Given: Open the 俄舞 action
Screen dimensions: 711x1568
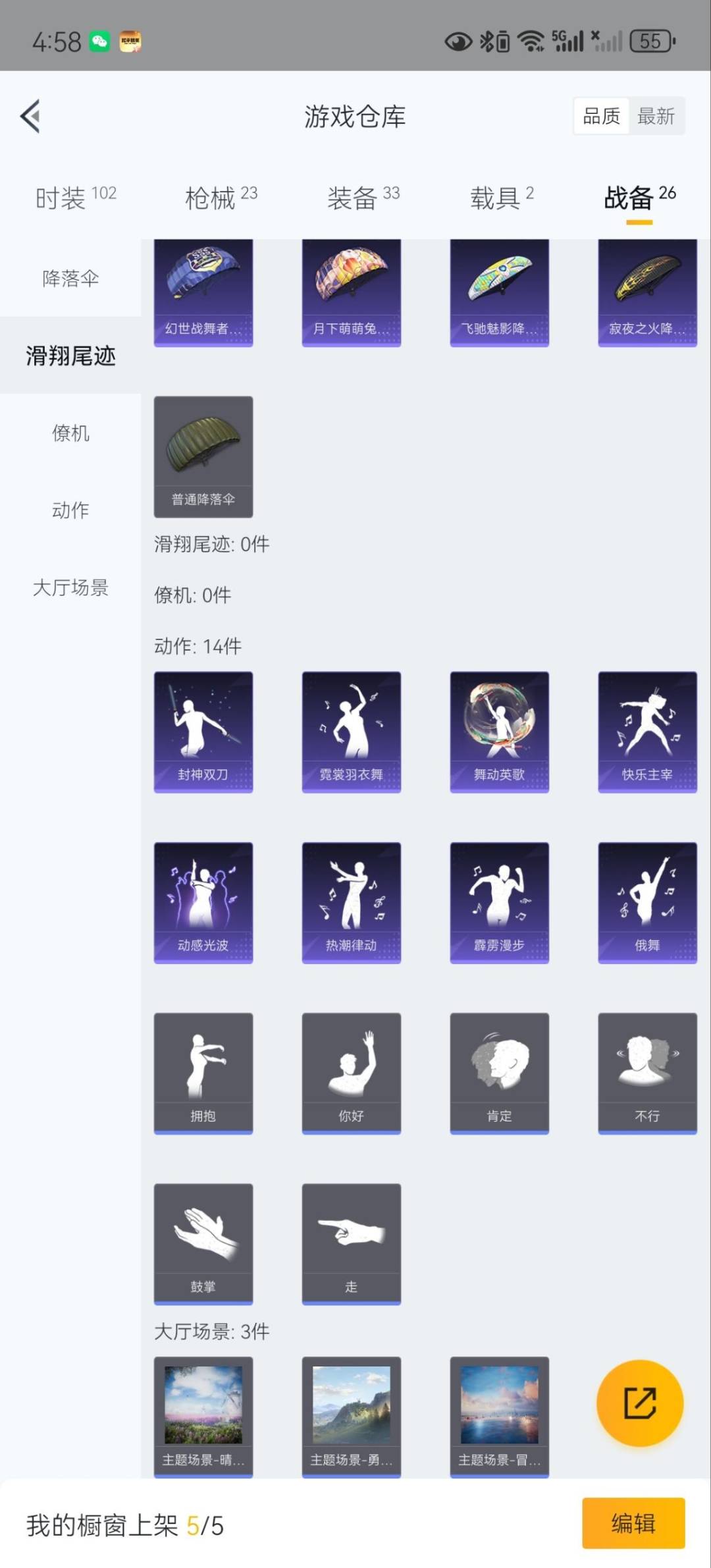Looking at the screenshot, I should [647, 902].
